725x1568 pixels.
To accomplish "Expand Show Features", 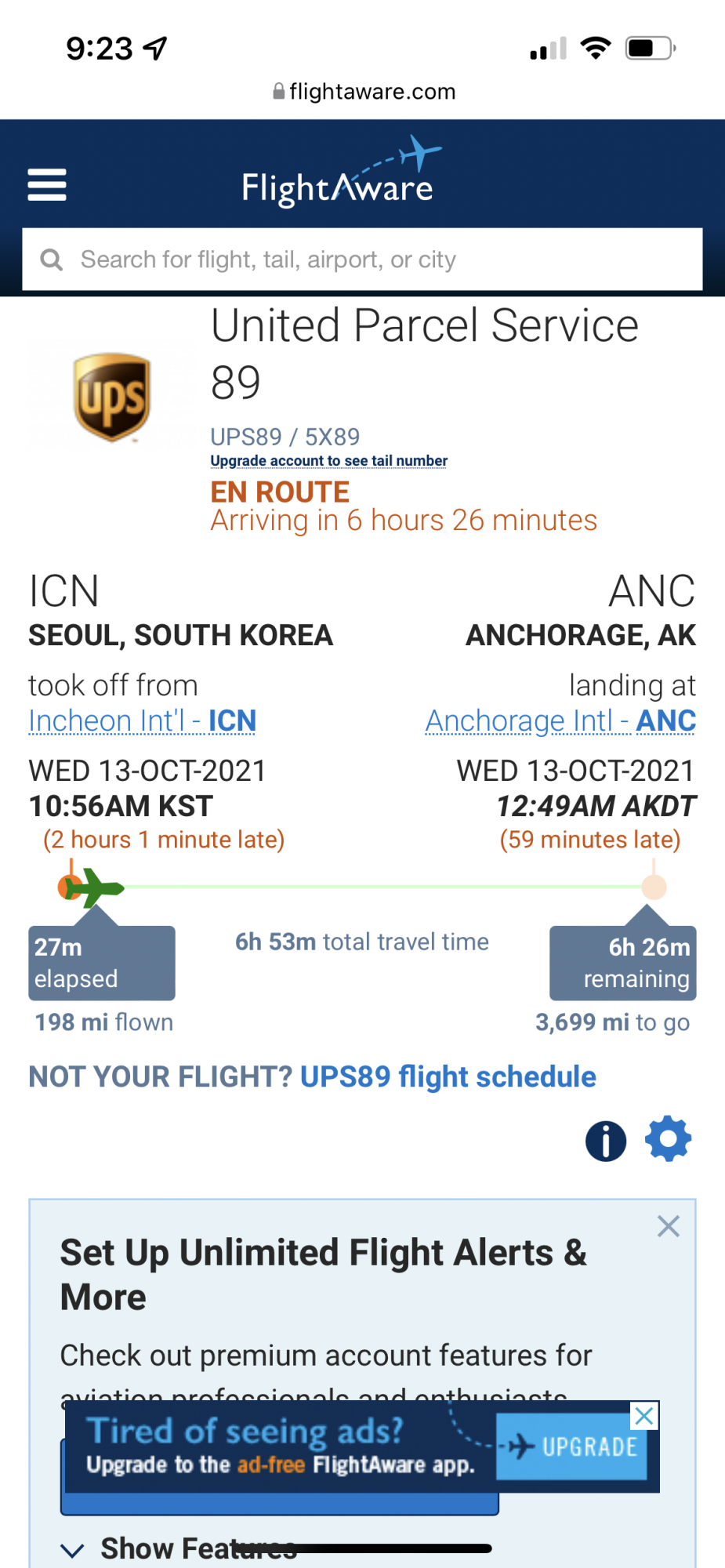I will pyautogui.click(x=180, y=1548).
